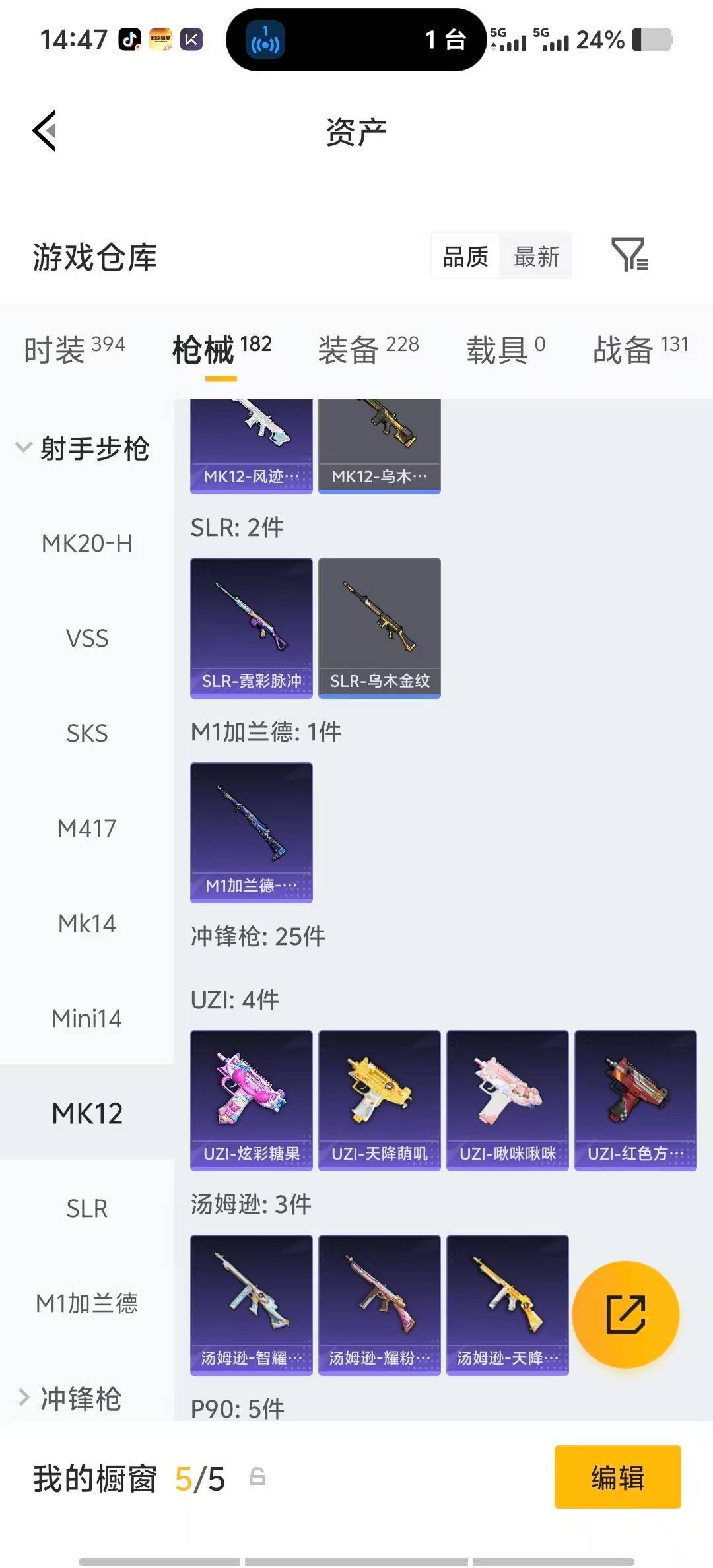Image resolution: width=713 pixels, height=1568 pixels.
Task: Switch sorting to 最新
Action: tap(537, 257)
